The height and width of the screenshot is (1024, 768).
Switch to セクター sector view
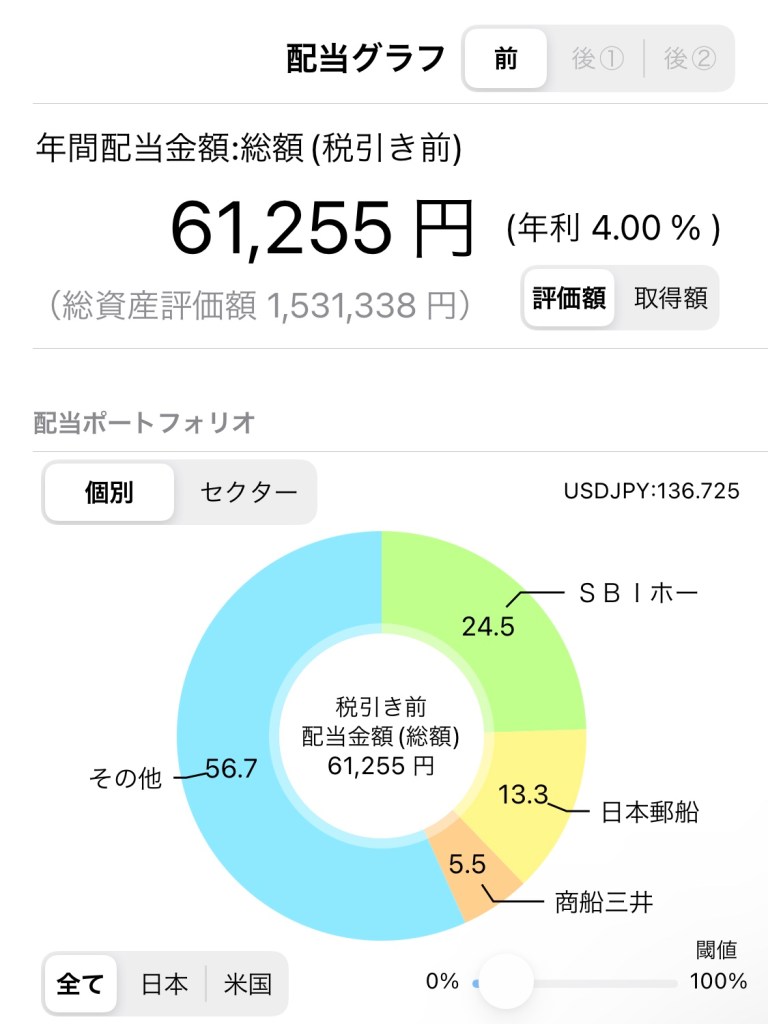pos(248,492)
